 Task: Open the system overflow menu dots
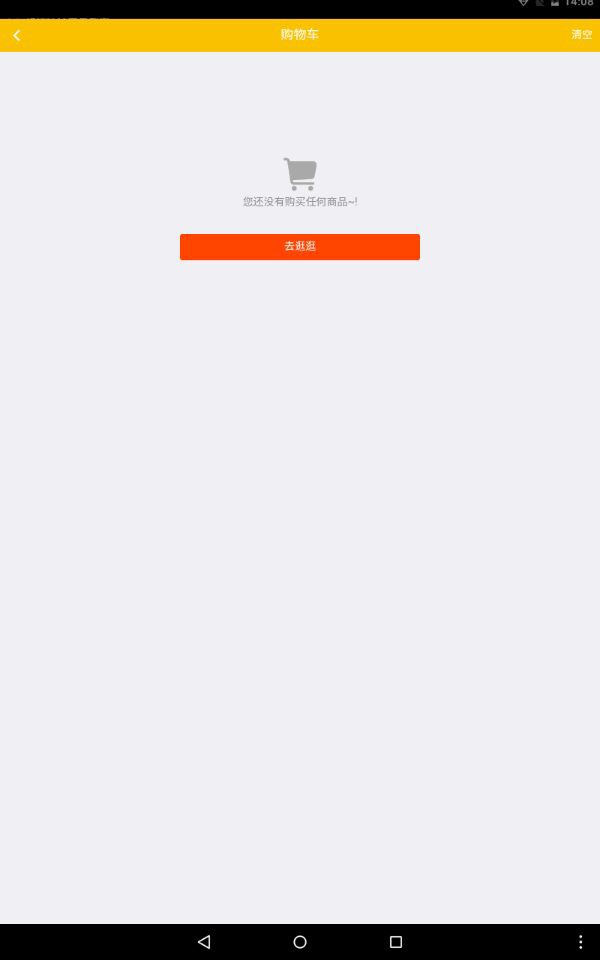[581, 942]
